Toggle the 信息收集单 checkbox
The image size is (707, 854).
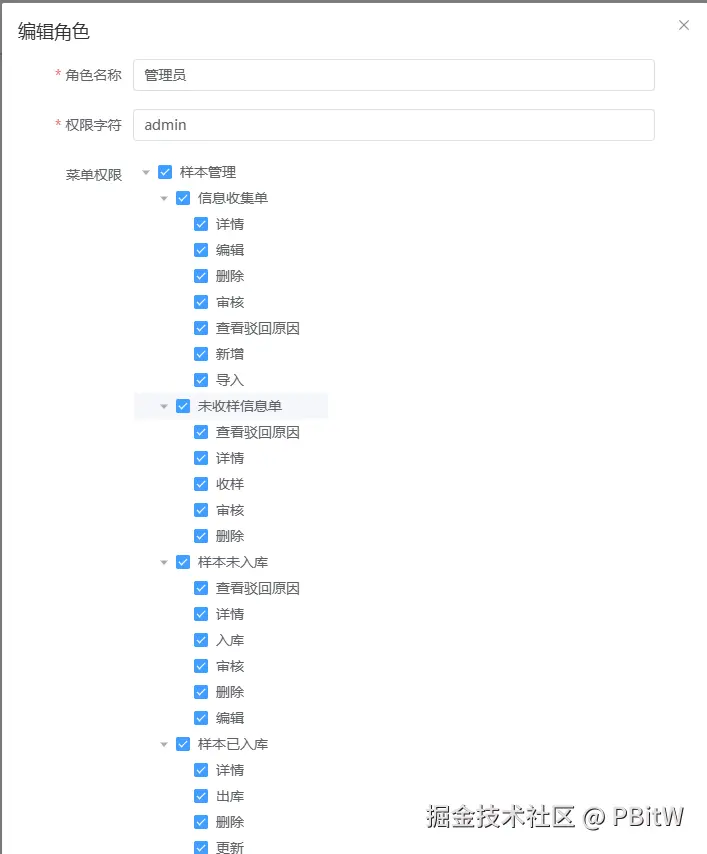tap(183, 198)
